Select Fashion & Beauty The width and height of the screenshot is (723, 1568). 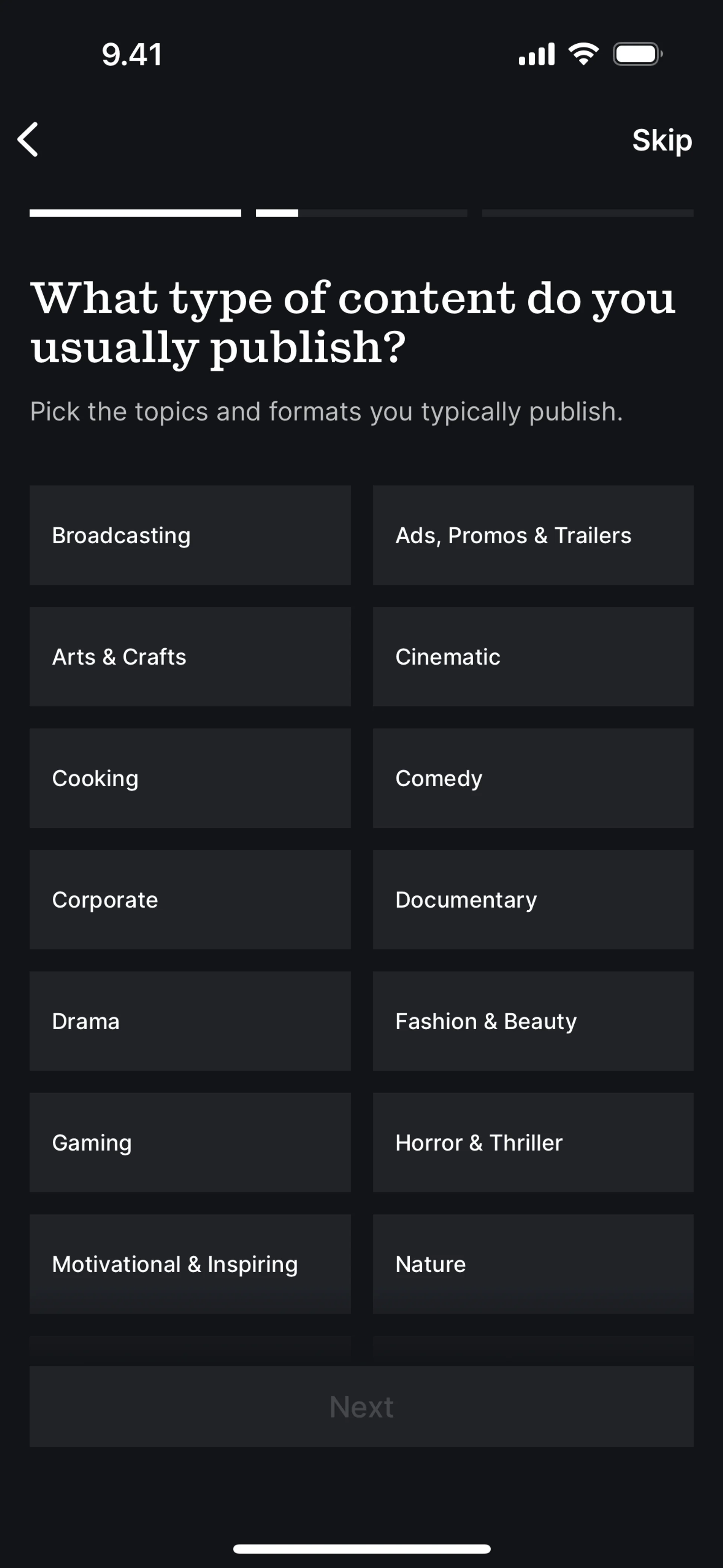point(532,1021)
